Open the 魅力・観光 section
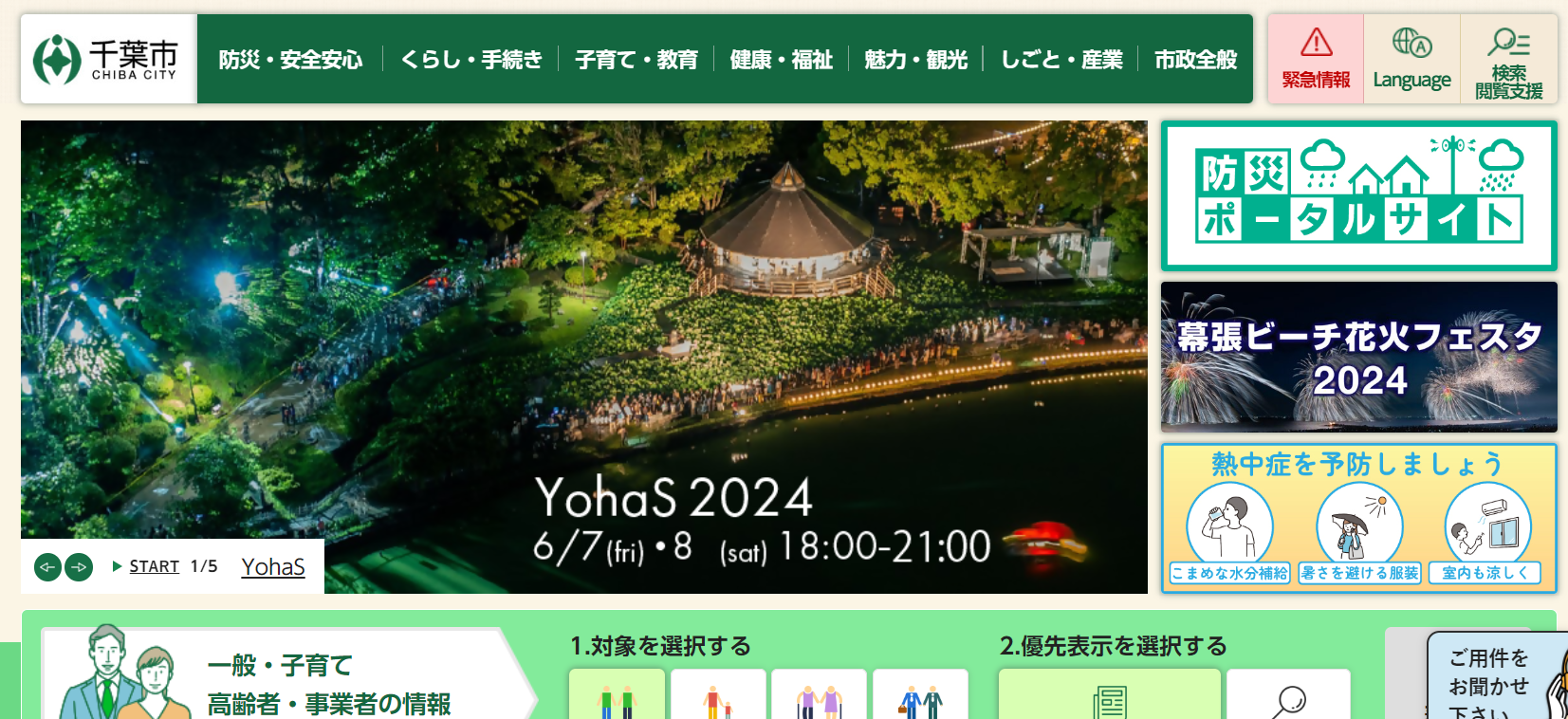 pos(915,60)
